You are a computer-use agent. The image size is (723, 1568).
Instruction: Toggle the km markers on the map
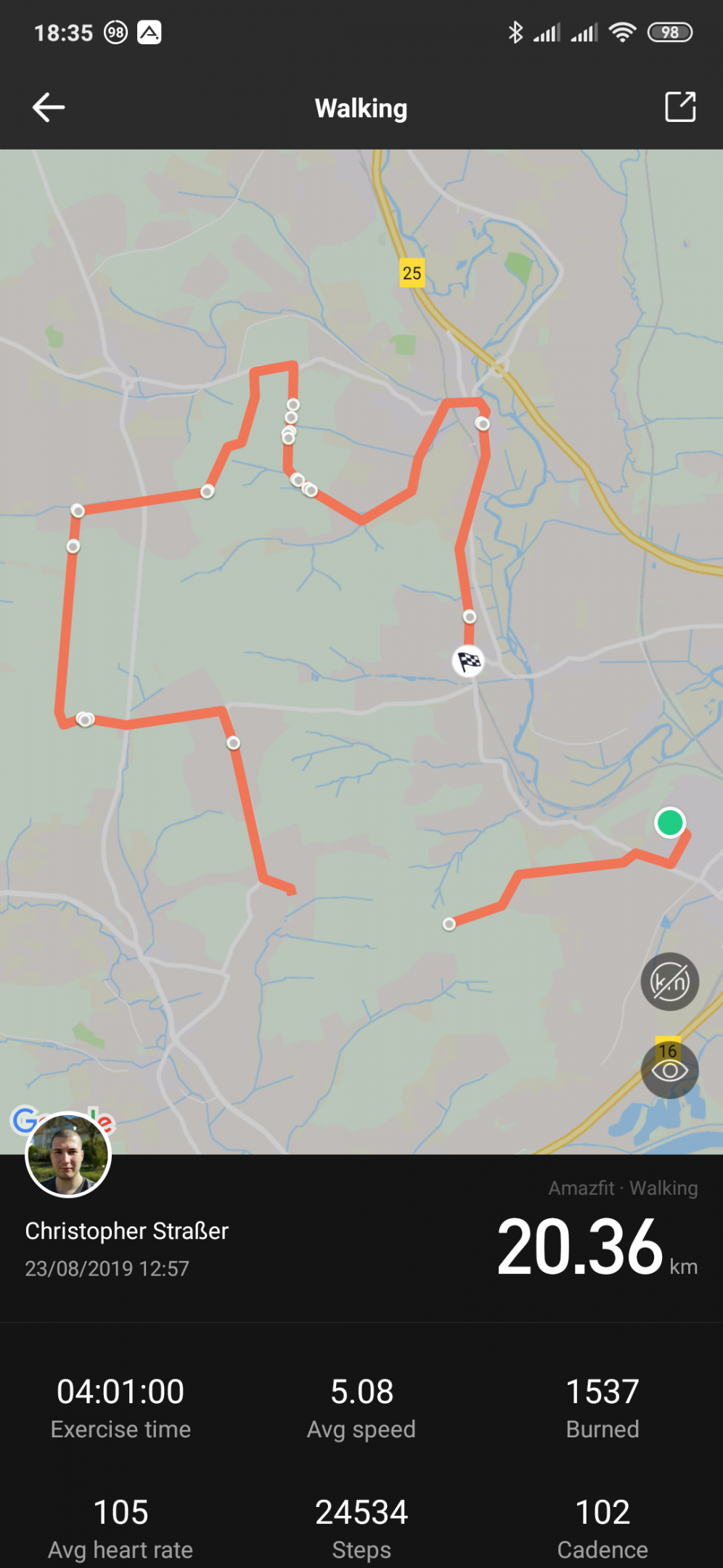[x=669, y=982]
